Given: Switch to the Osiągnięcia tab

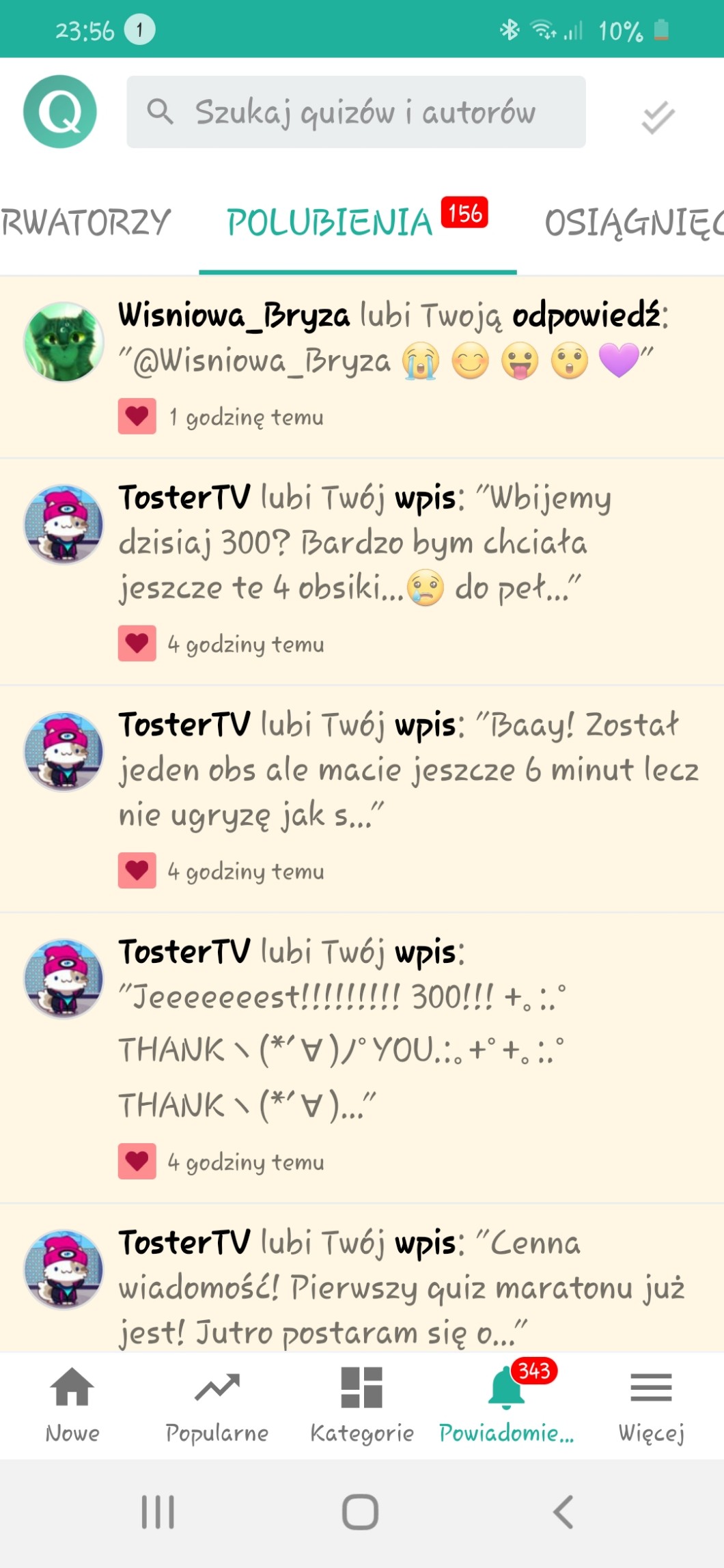Looking at the screenshot, I should [x=633, y=223].
